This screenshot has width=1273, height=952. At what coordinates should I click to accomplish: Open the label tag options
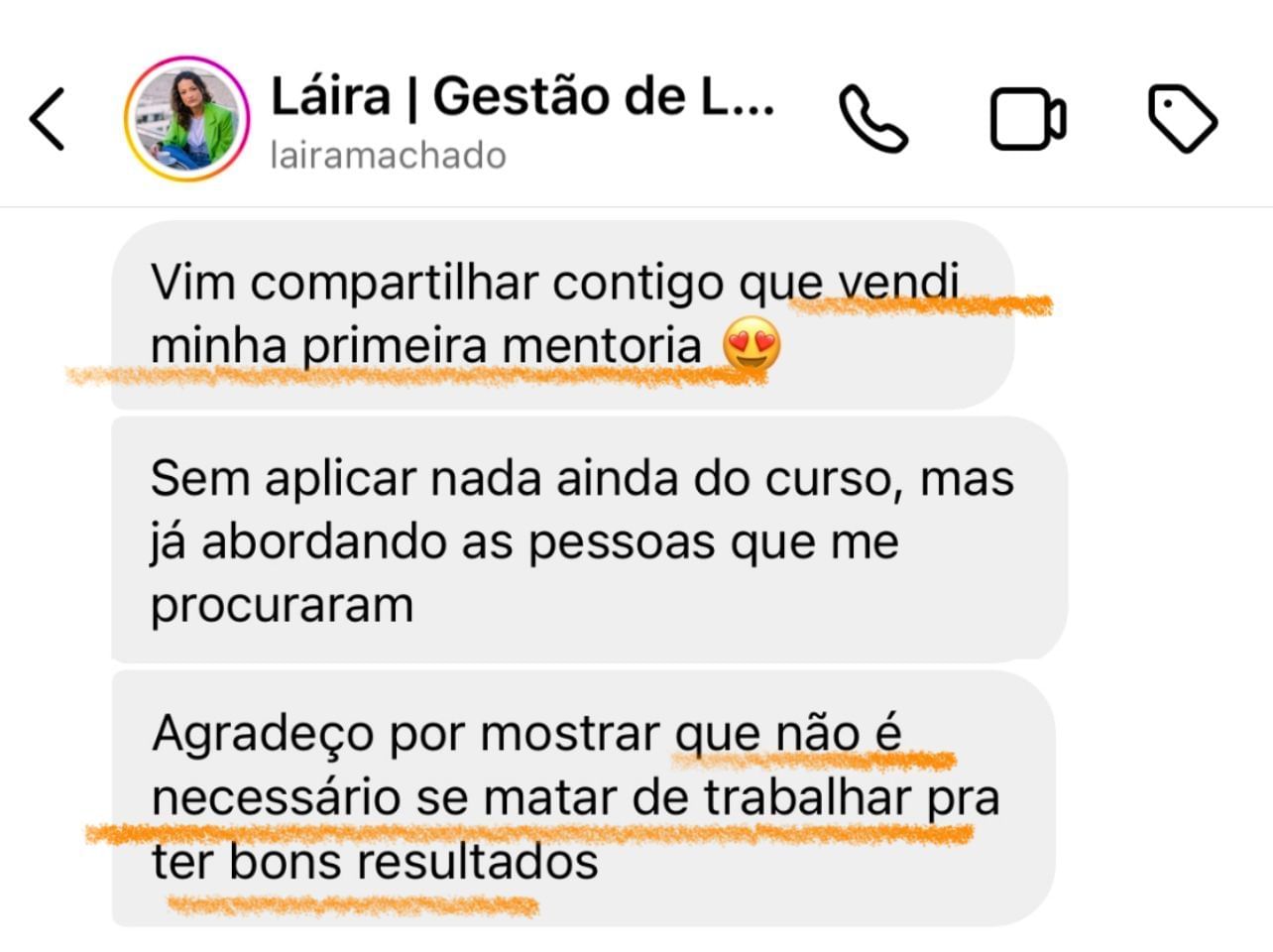click(1182, 119)
